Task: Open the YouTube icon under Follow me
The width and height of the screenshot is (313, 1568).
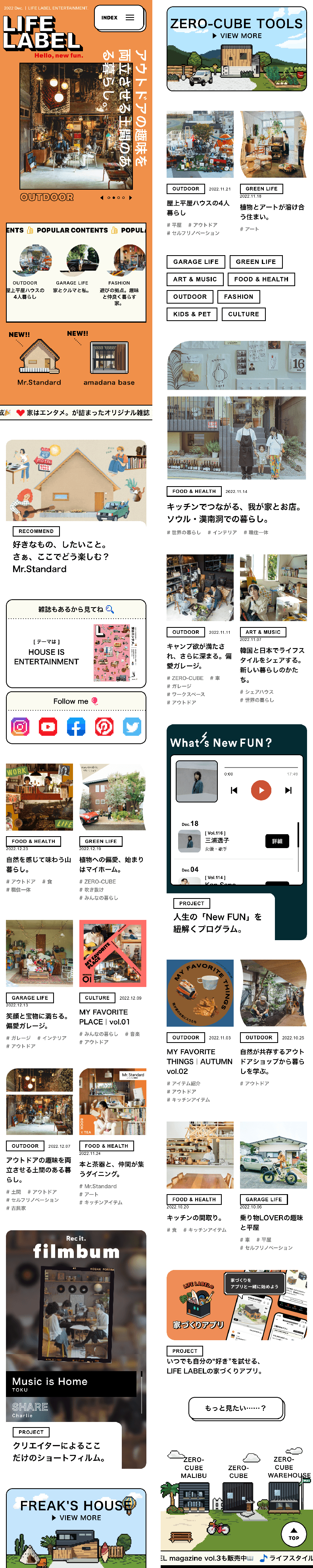Action: [48, 727]
